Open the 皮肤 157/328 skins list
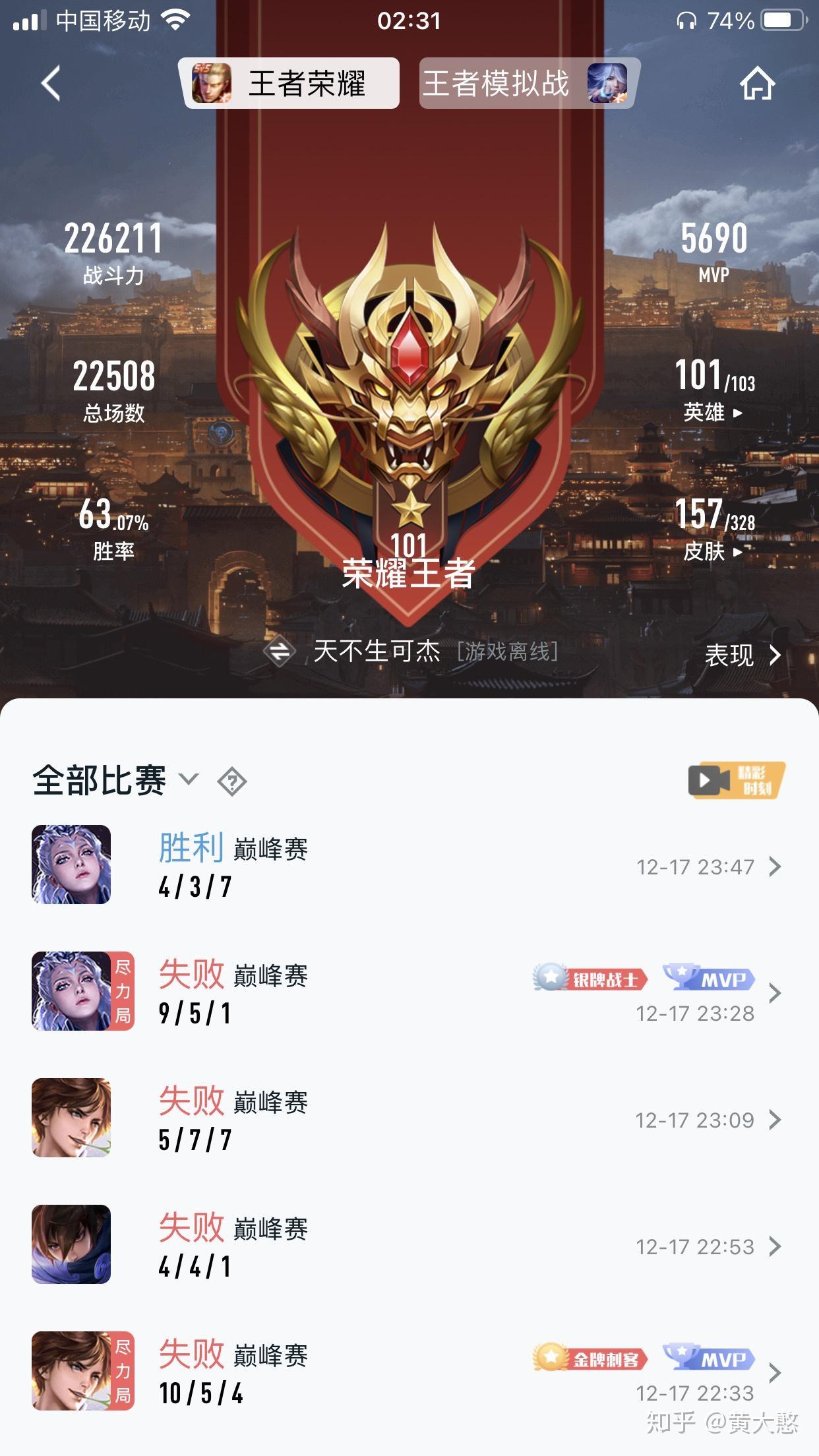 [714, 529]
